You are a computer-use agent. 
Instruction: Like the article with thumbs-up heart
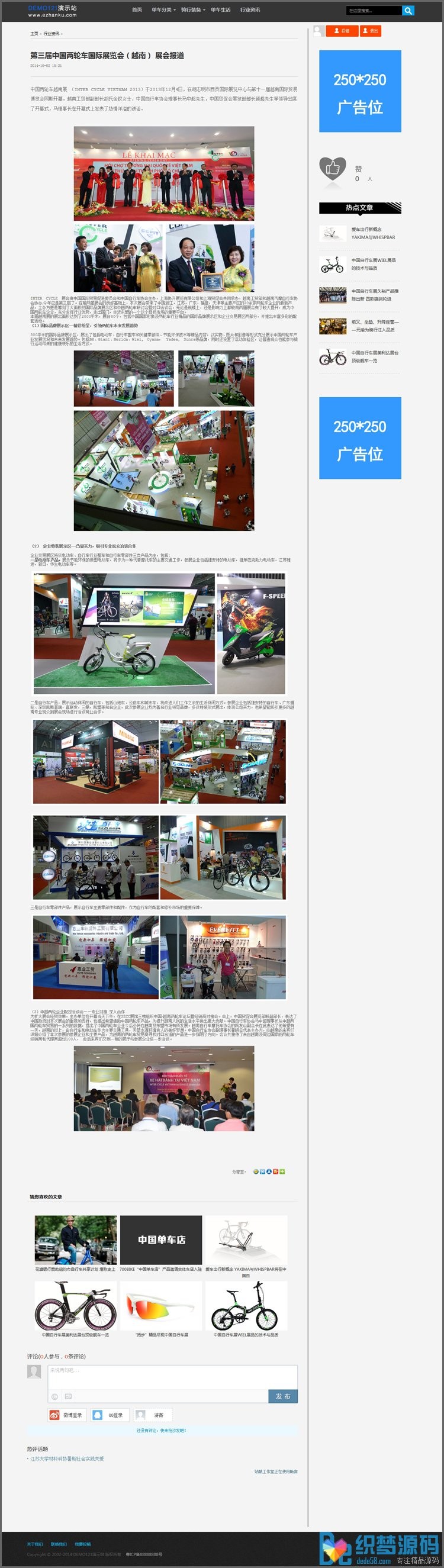pos(333,169)
